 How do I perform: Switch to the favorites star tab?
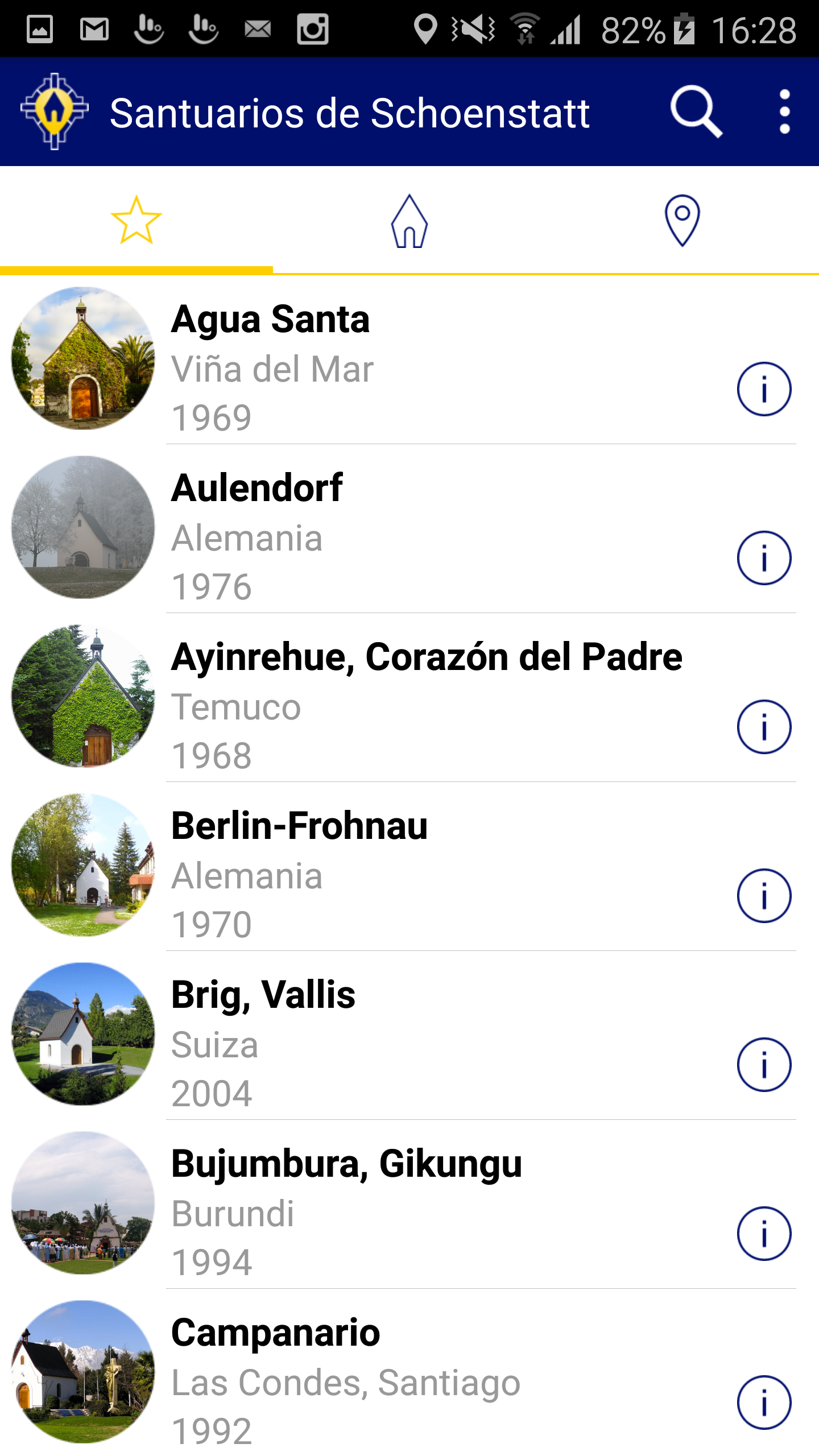(x=136, y=220)
